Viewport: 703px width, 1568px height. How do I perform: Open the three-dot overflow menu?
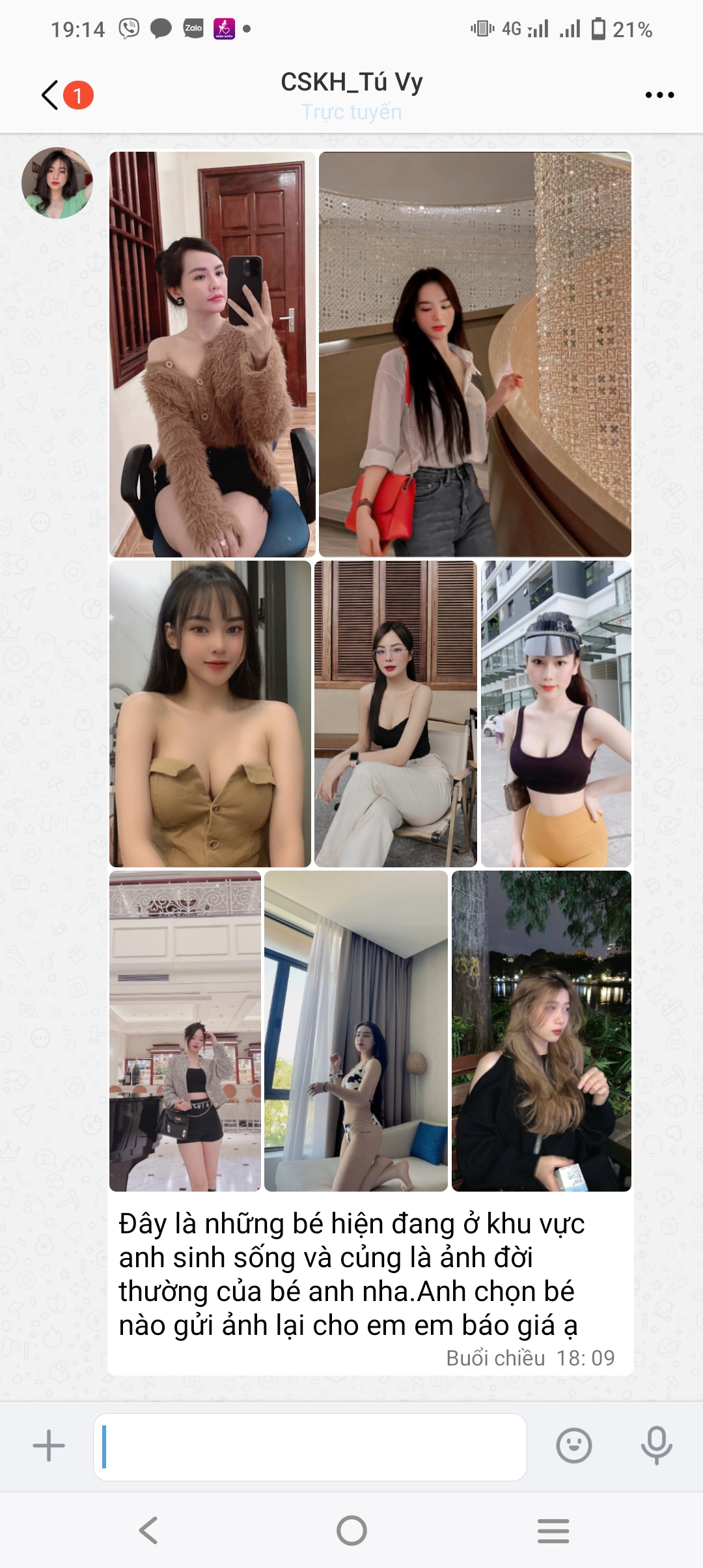click(659, 95)
